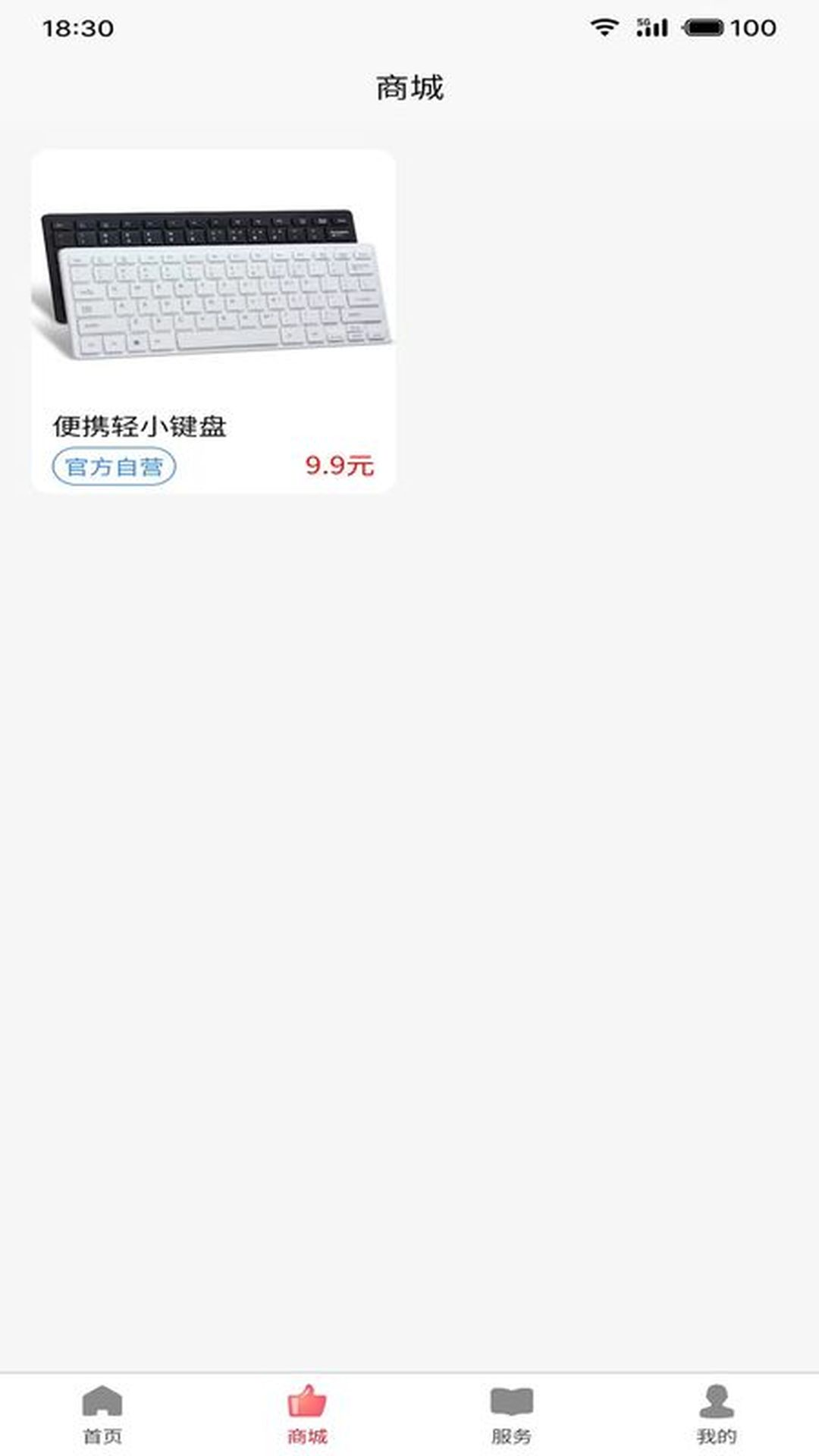Screen dimensions: 819x1456
Task: Tap the battery indicator icon
Action: tap(701, 25)
